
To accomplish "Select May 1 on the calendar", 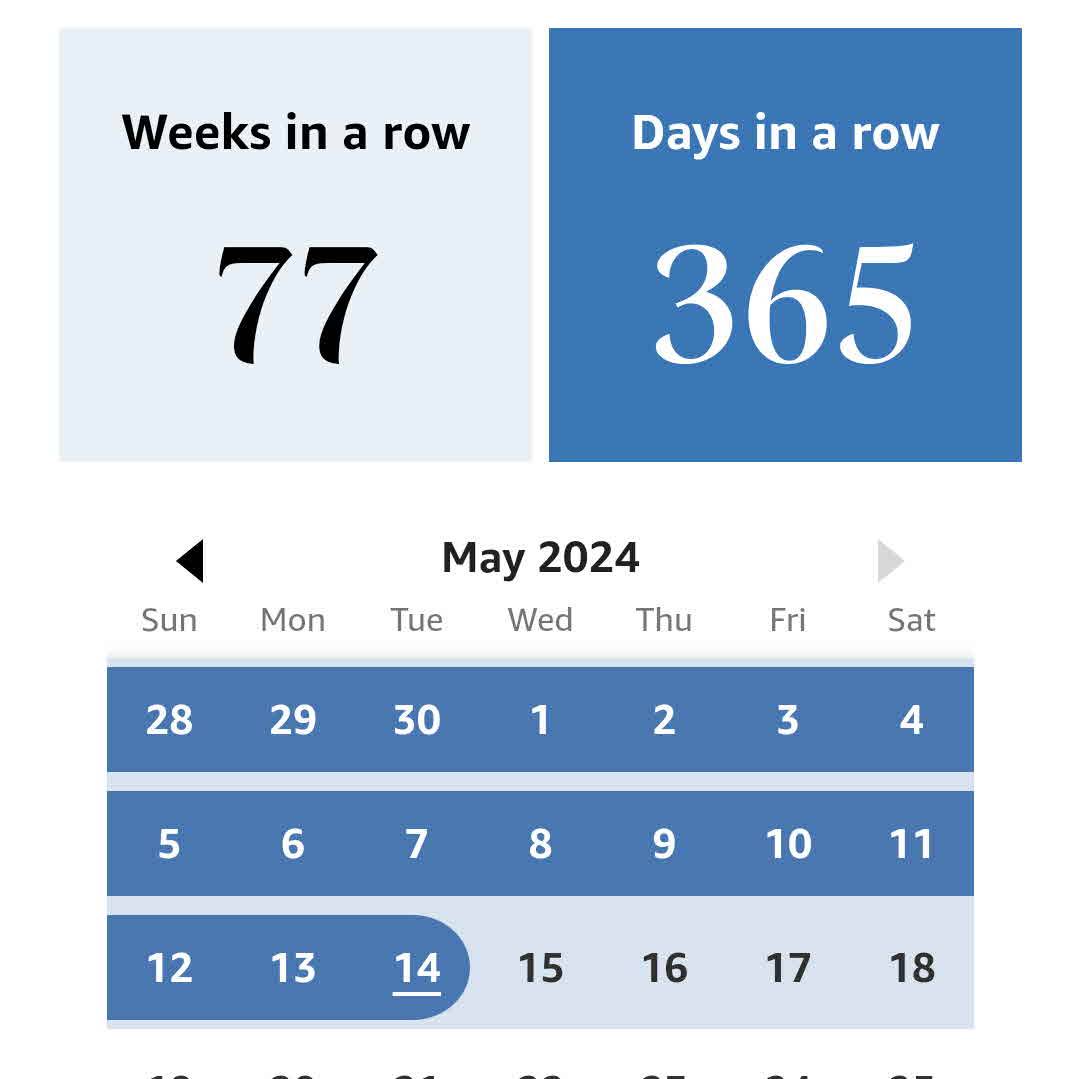I will (x=540, y=720).
